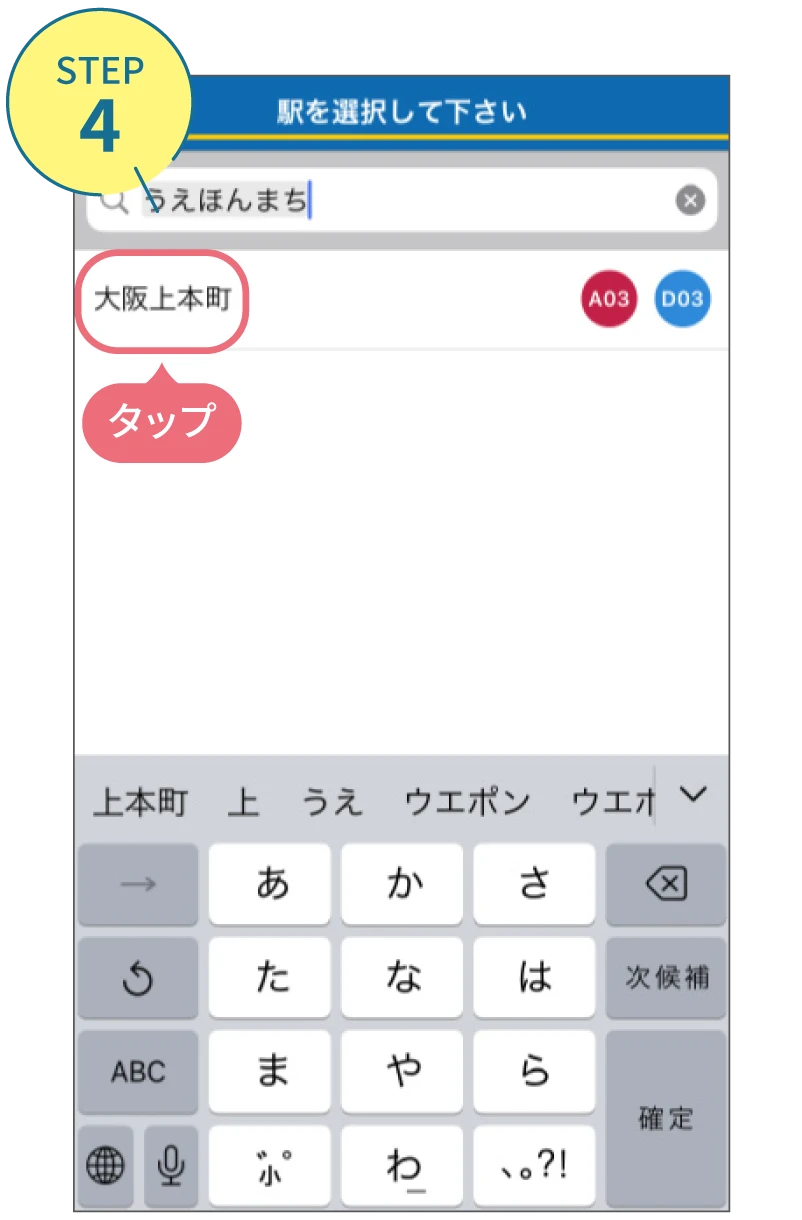Click the magnifying glass search icon
Viewport: 802px width, 1220px height.
[113, 200]
